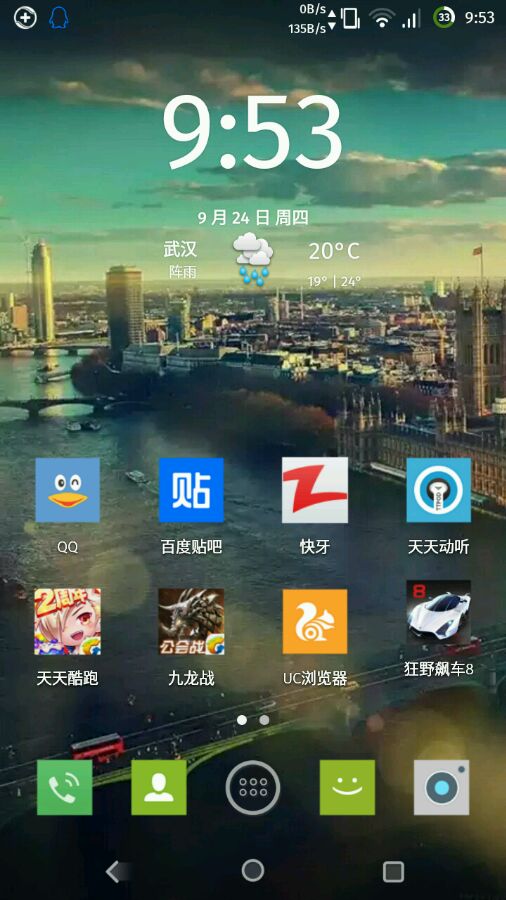Open the contacts app in dock
The height and width of the screenshot is (900, 506).
(159, 788)
